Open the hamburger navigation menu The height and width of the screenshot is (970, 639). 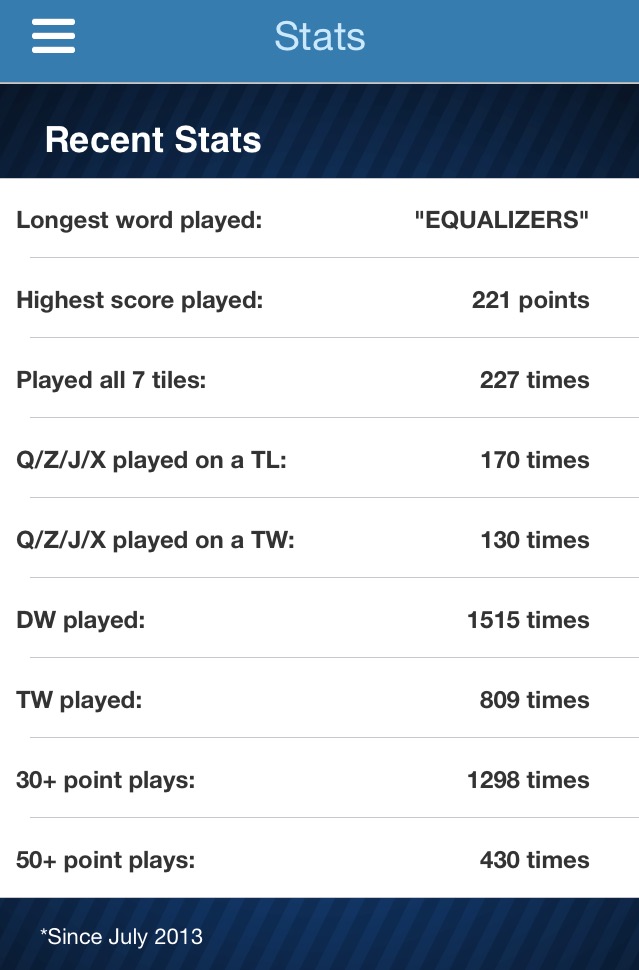pyautogui.click(x=53, y=37)
